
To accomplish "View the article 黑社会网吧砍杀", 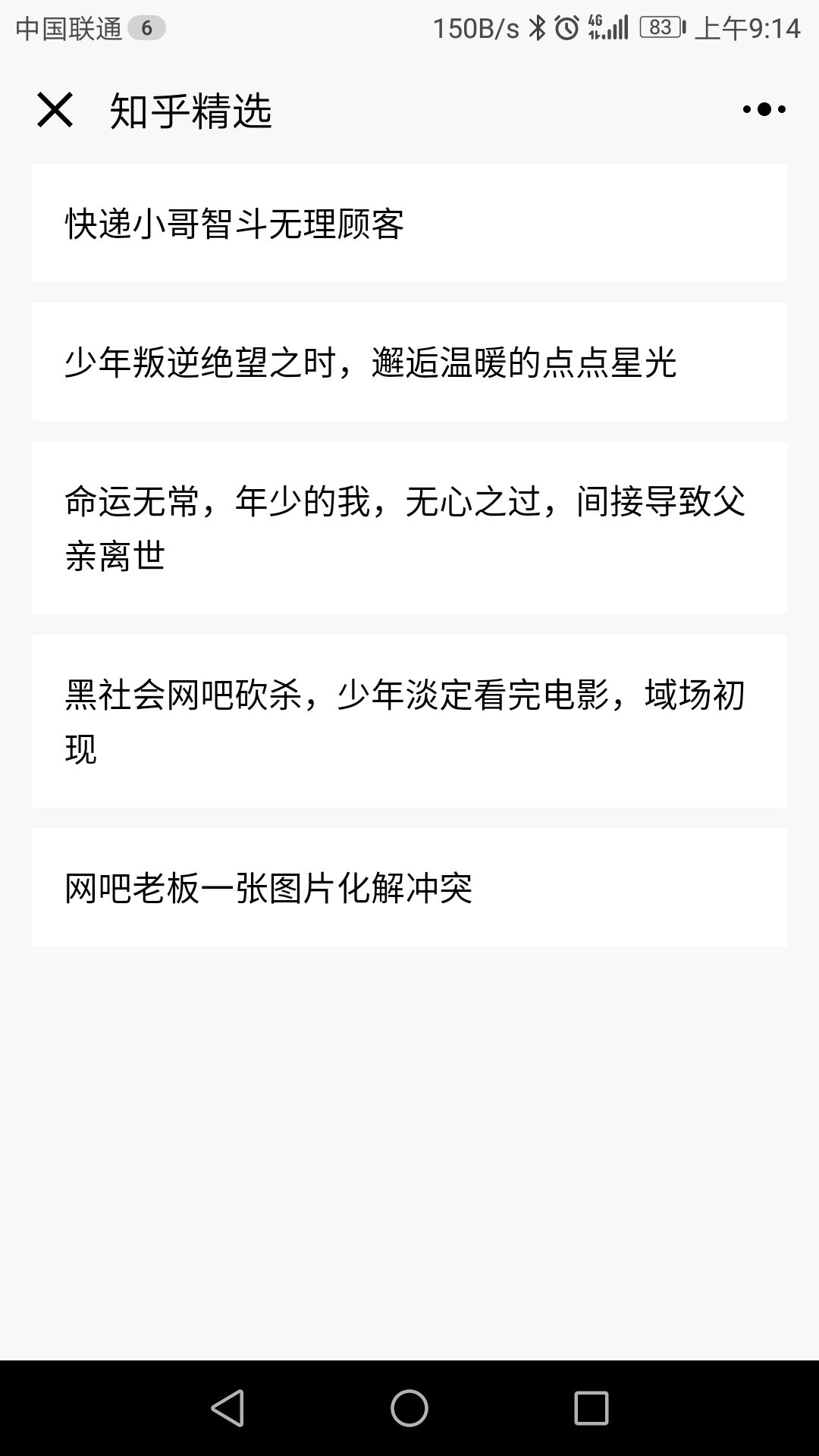I will (x=409, y=721).
